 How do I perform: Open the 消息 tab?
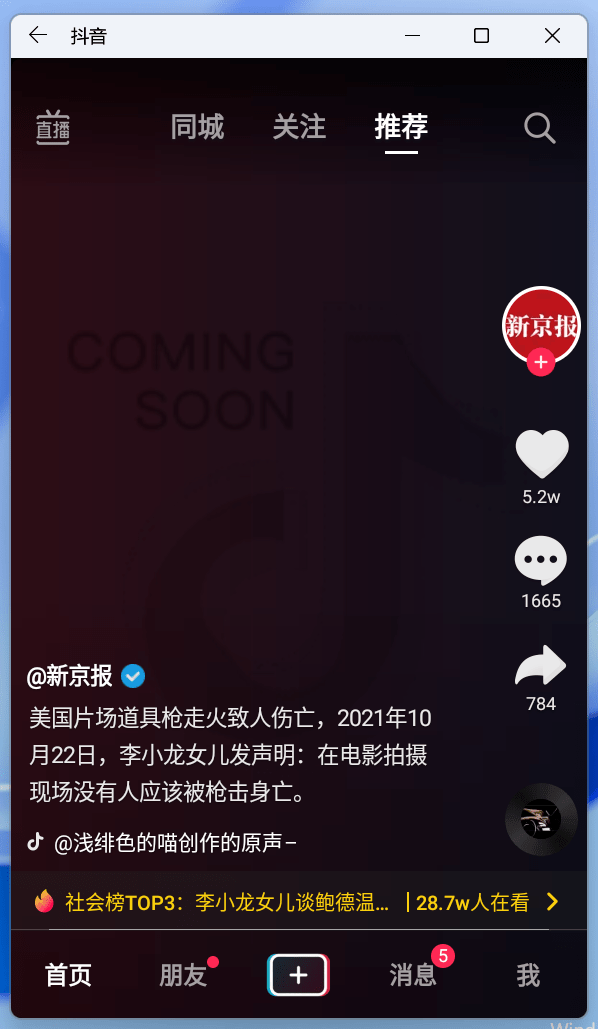pos(413,975)
